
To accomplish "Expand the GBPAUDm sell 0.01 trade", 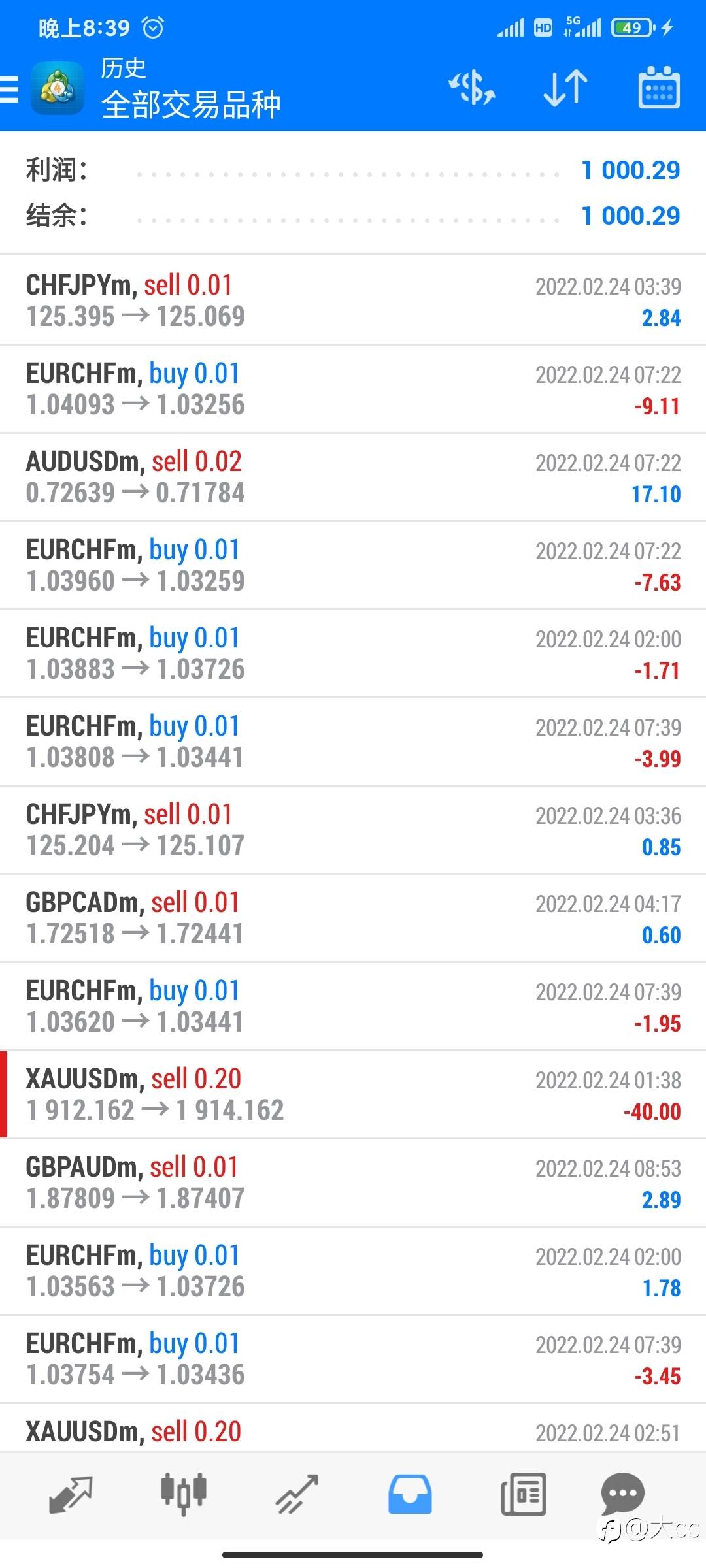I will click(x=353, y=1183).
